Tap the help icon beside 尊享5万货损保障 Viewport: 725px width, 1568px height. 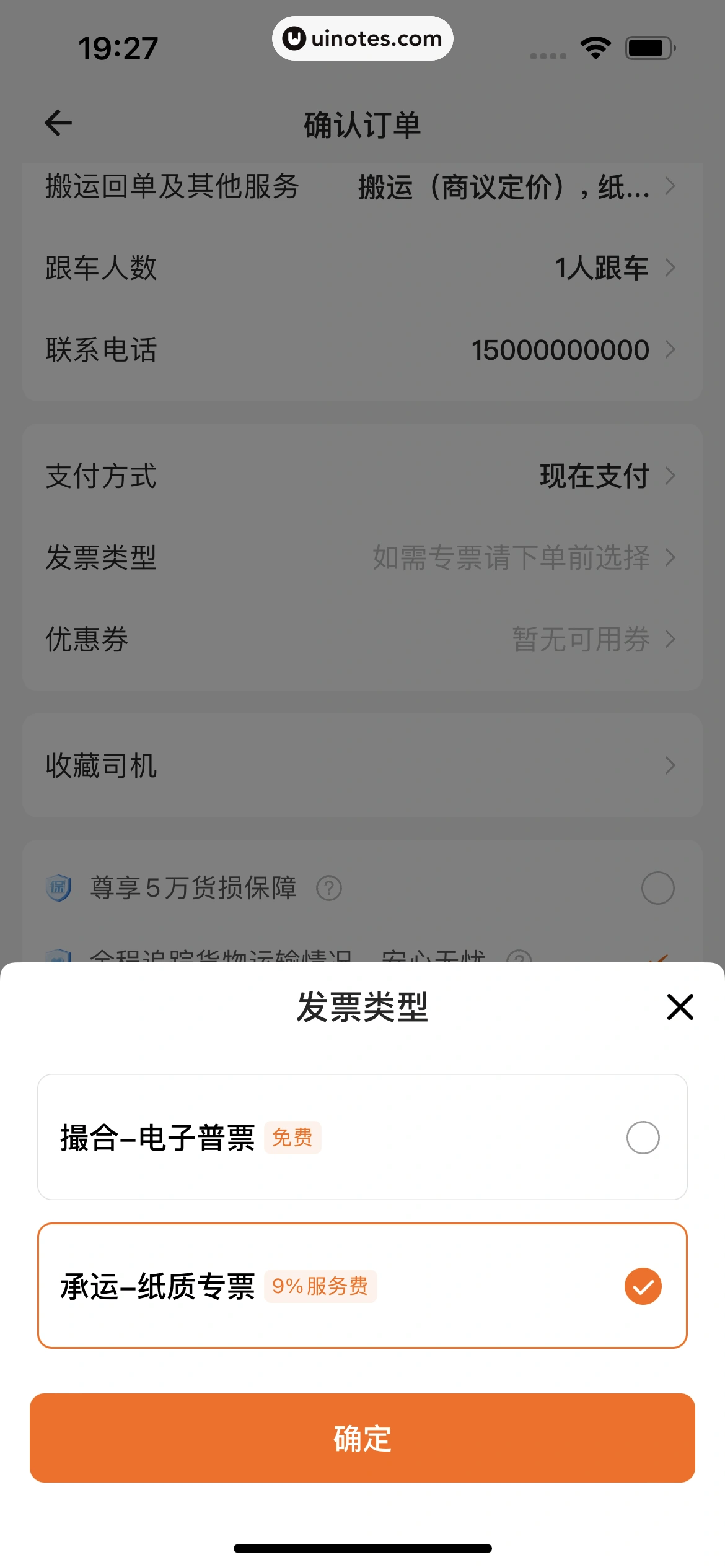(330, 887)
